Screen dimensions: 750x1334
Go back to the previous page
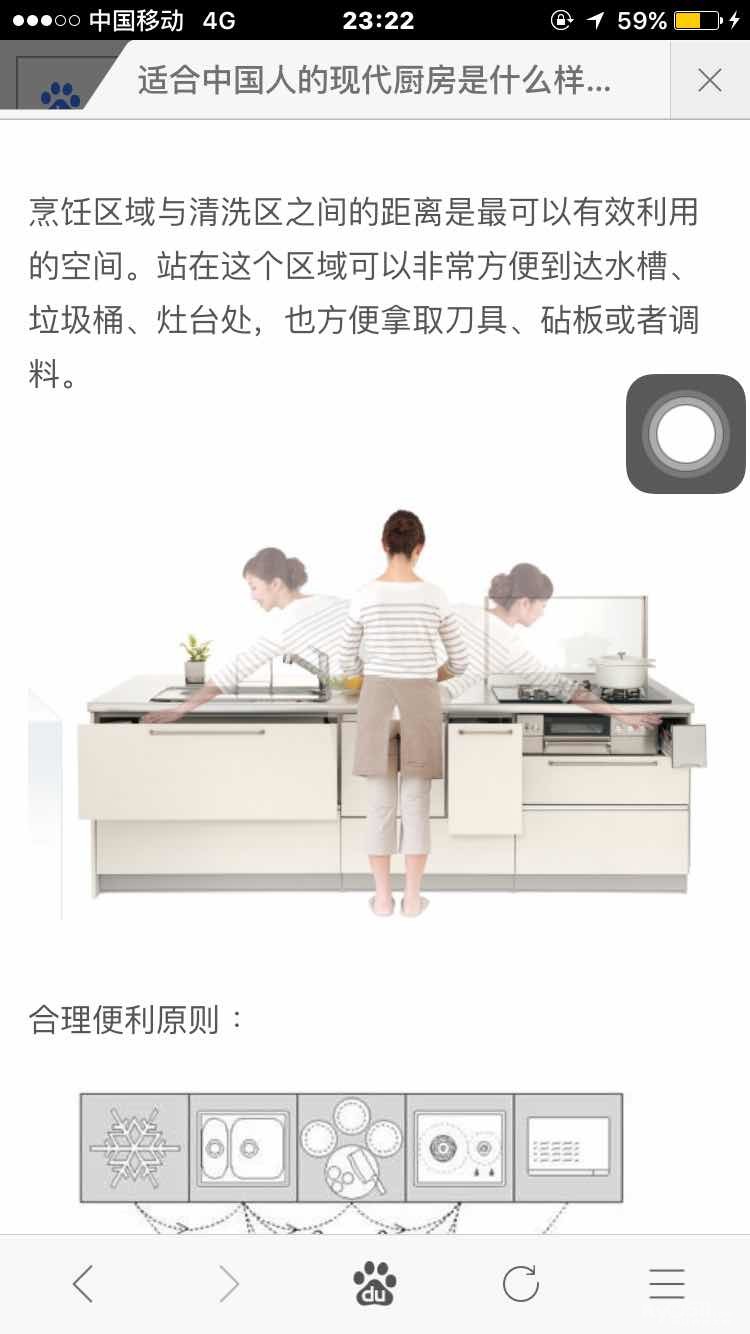pyautogui.click(x=83, y=1283)
